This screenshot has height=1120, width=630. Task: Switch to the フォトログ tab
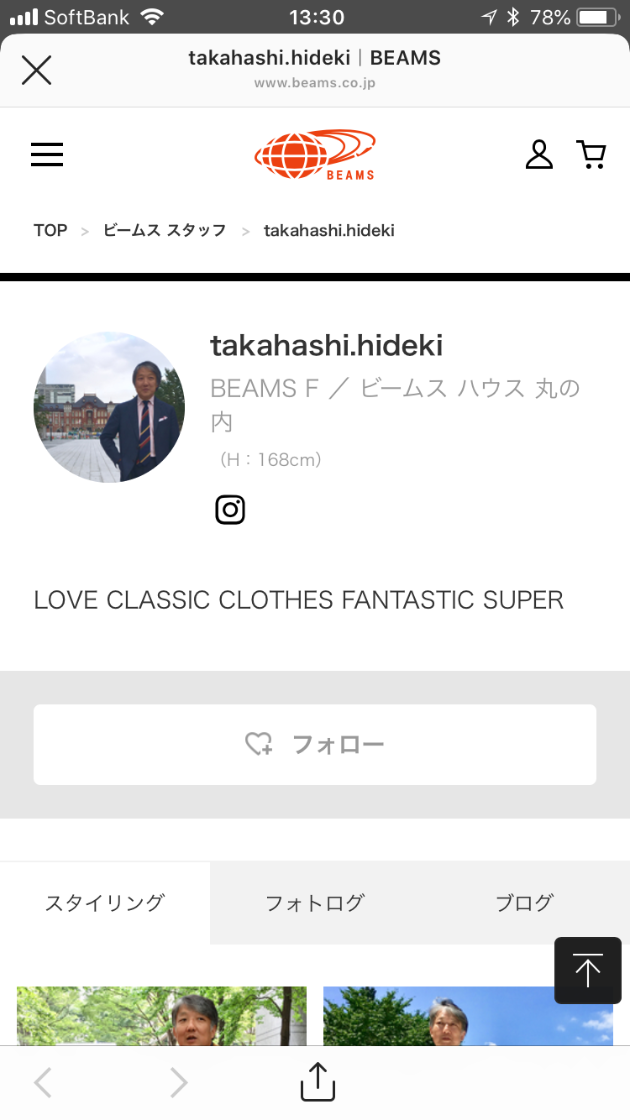[x=314, y=903]
